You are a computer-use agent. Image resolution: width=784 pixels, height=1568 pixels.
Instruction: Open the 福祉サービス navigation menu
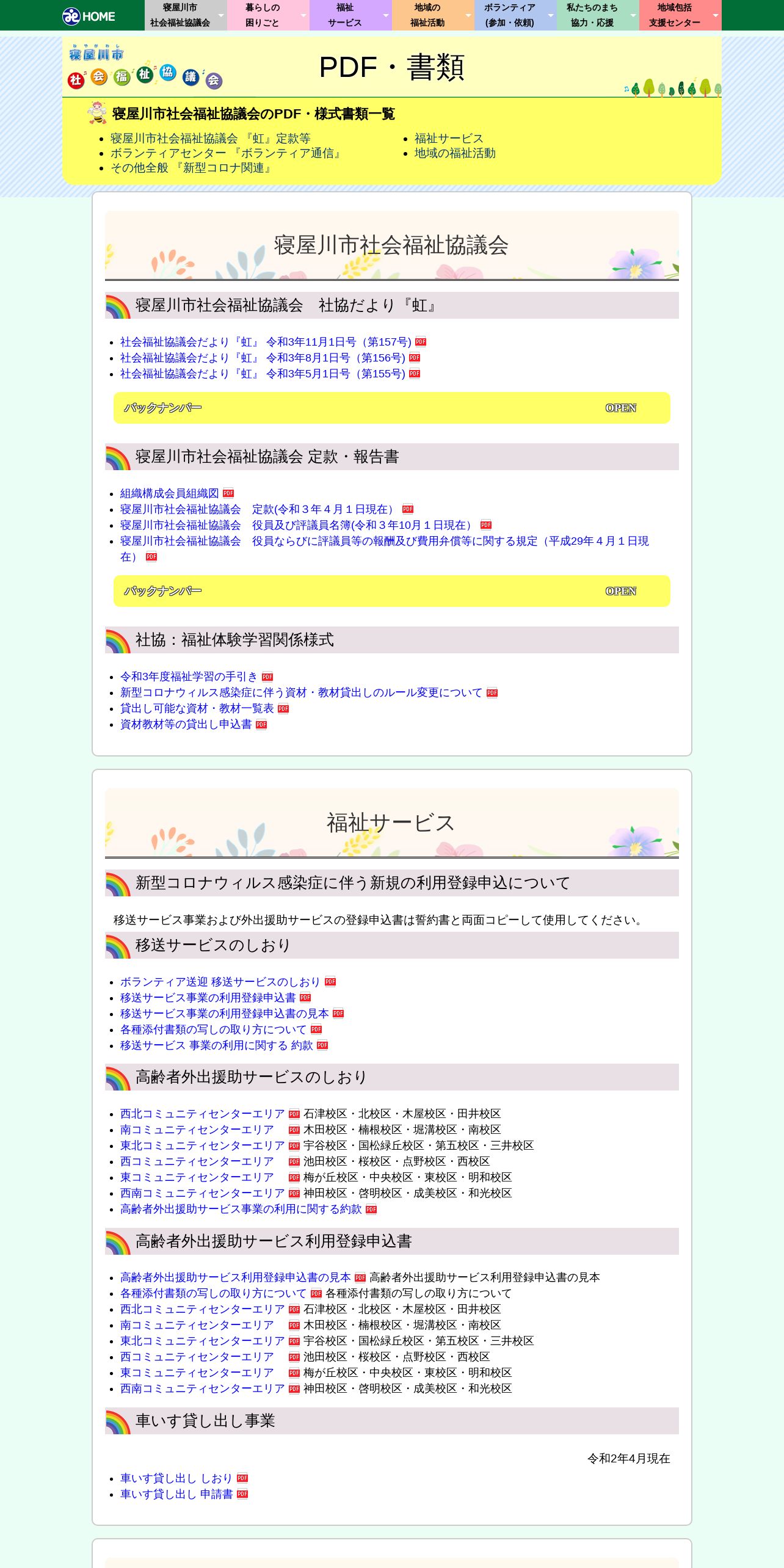[350, 15]
